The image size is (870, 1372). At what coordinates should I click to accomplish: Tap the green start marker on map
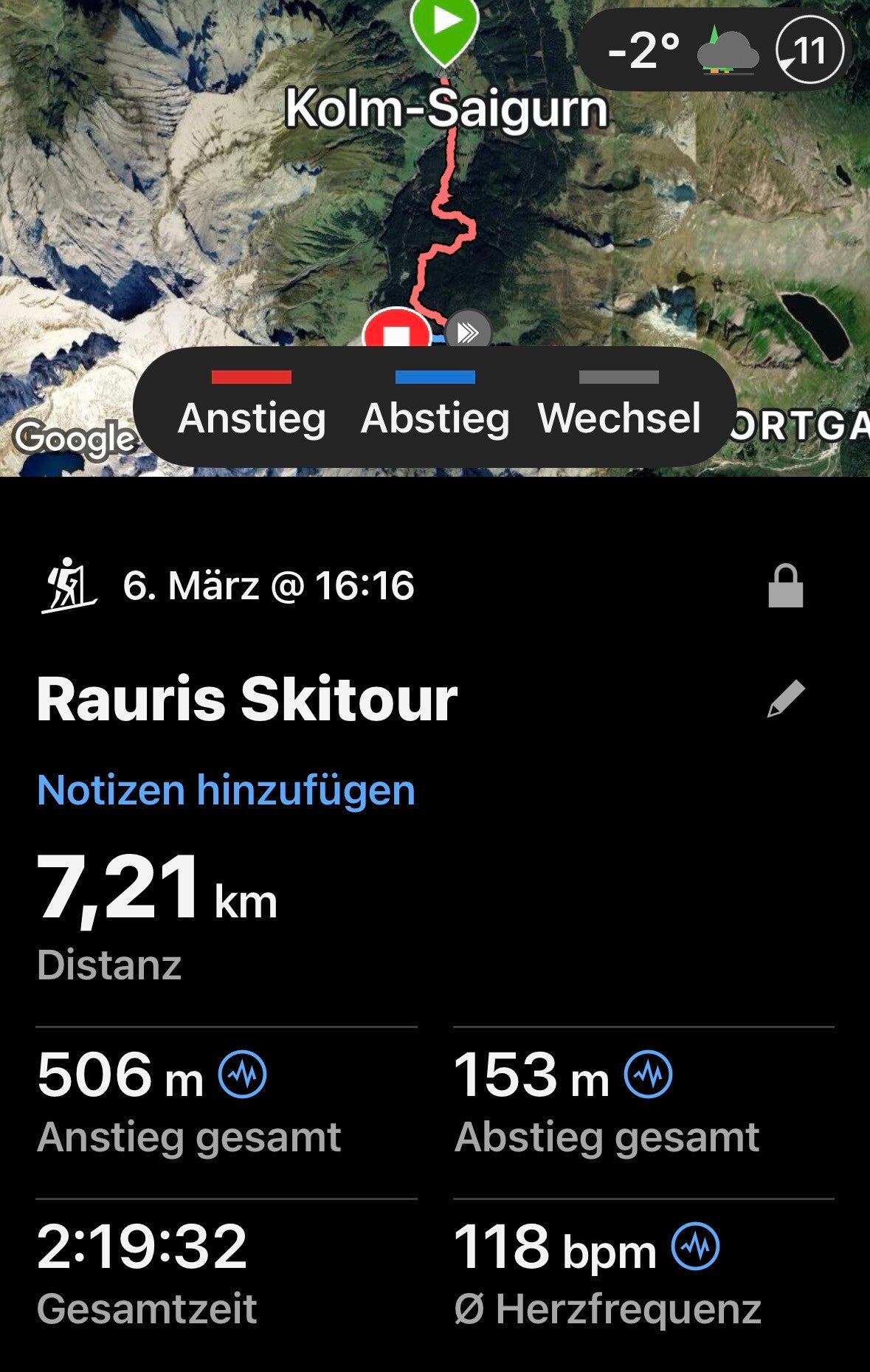tap(444, 26)
